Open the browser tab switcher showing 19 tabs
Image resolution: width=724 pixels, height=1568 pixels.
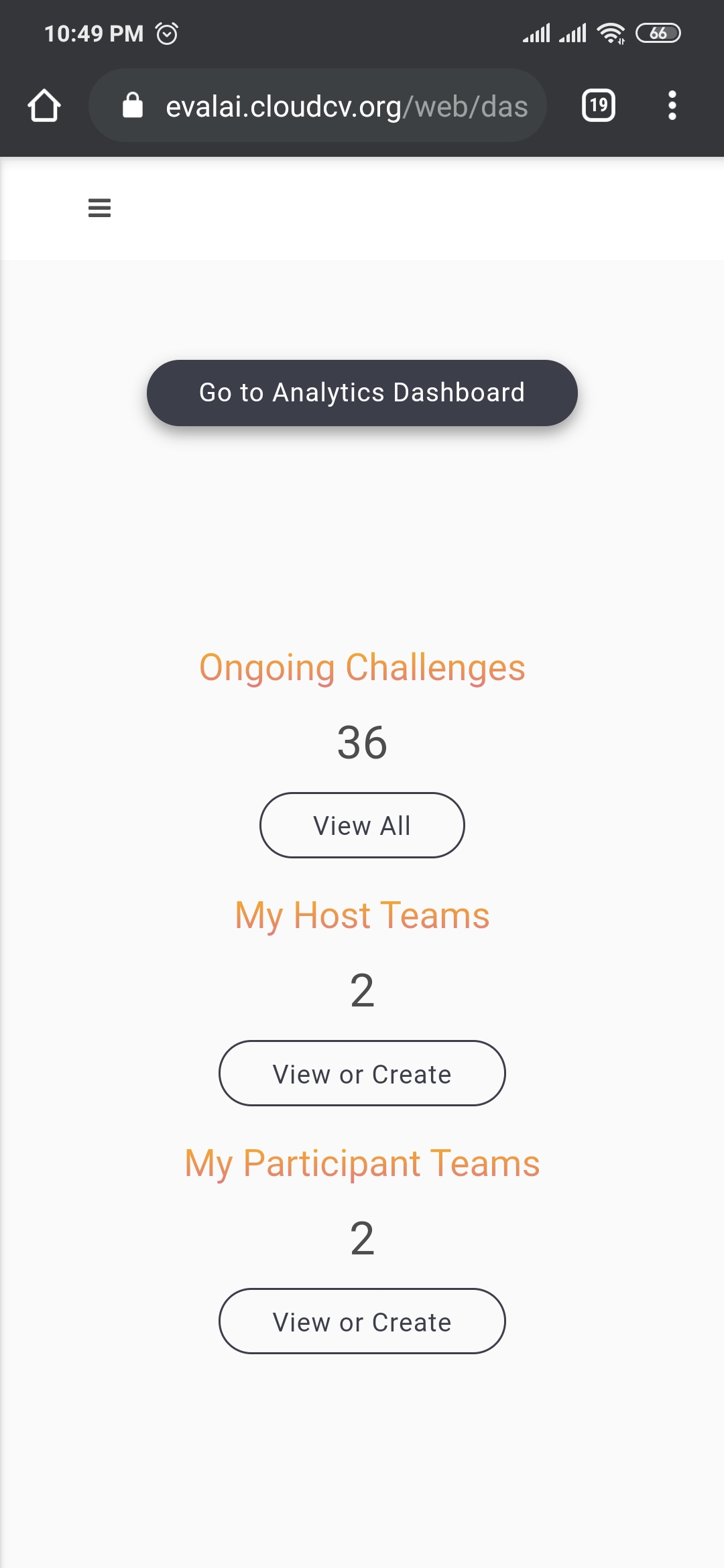click(597, 105)
